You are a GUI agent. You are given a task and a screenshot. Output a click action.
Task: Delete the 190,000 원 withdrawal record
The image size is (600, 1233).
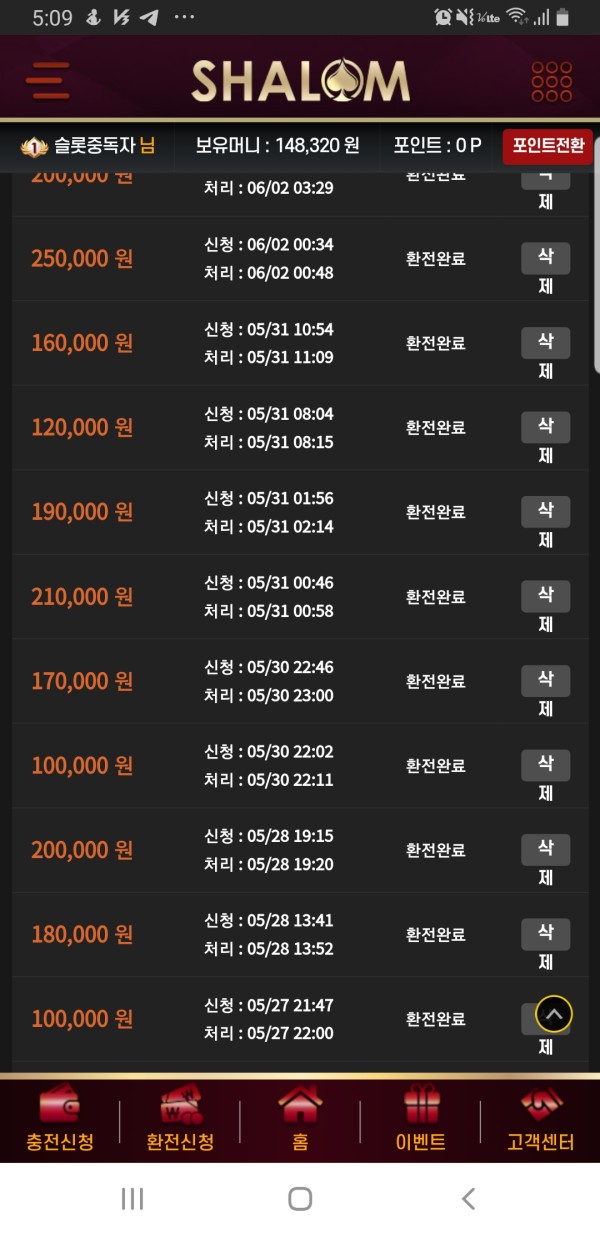pyautogui.click(x=546, y=512)
